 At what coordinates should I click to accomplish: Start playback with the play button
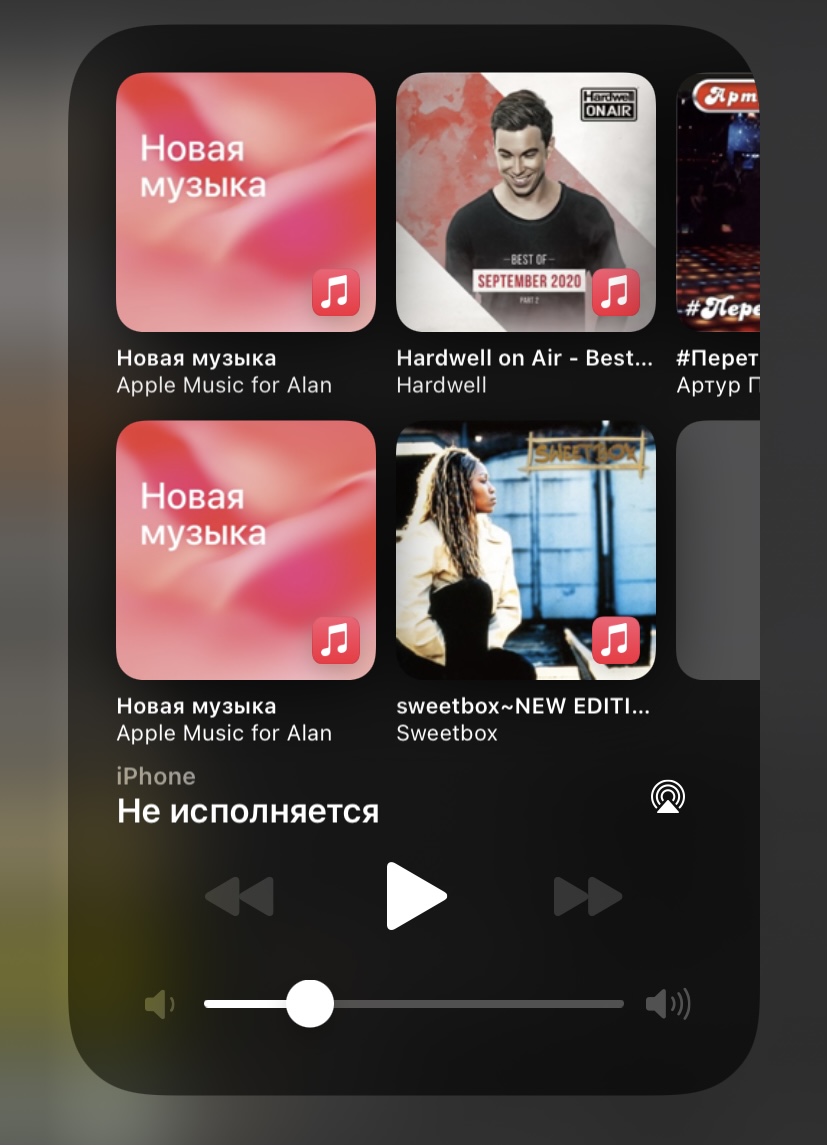[x=416, y=896]
